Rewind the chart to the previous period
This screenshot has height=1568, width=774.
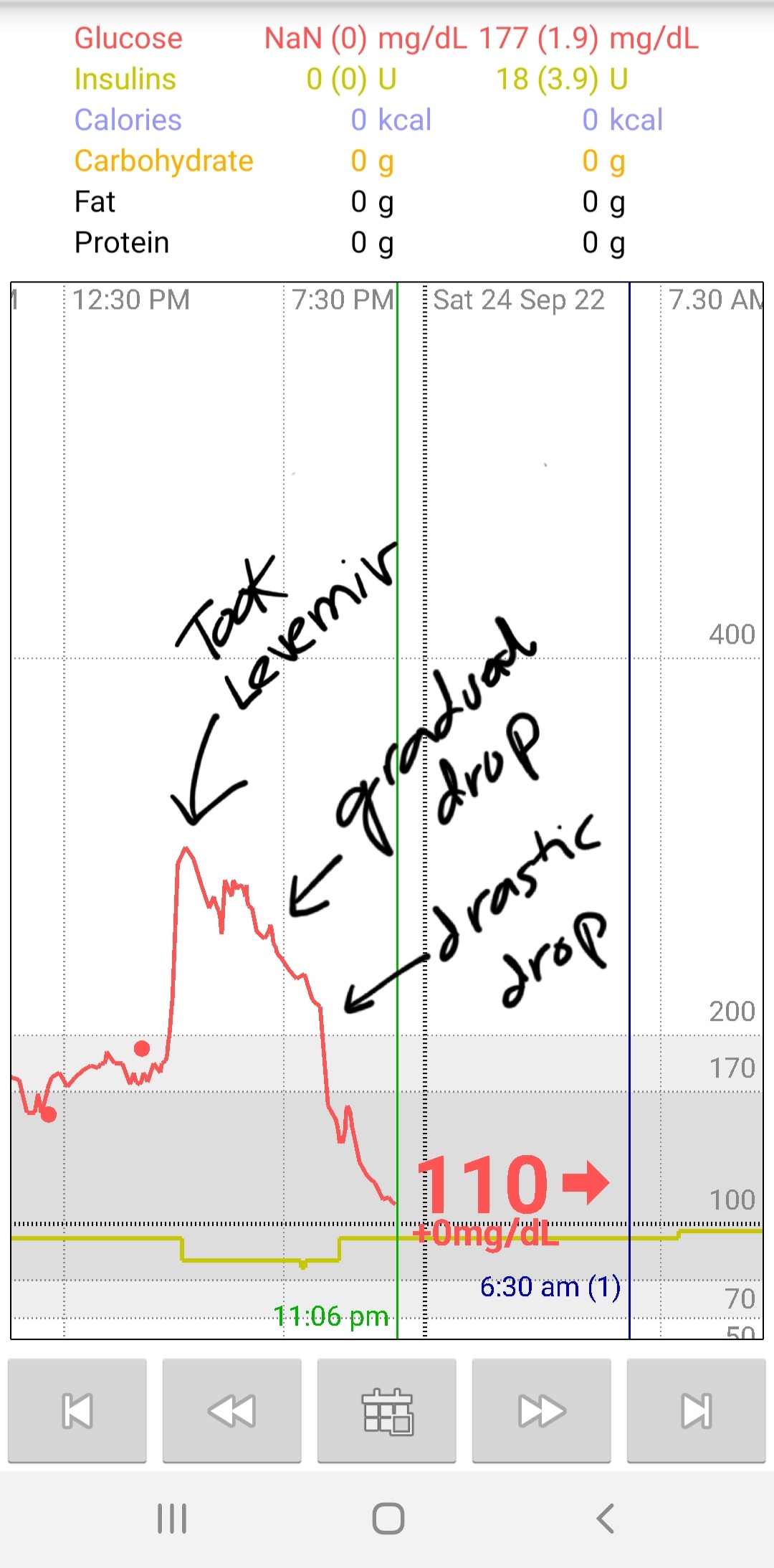coord(231,1410)
